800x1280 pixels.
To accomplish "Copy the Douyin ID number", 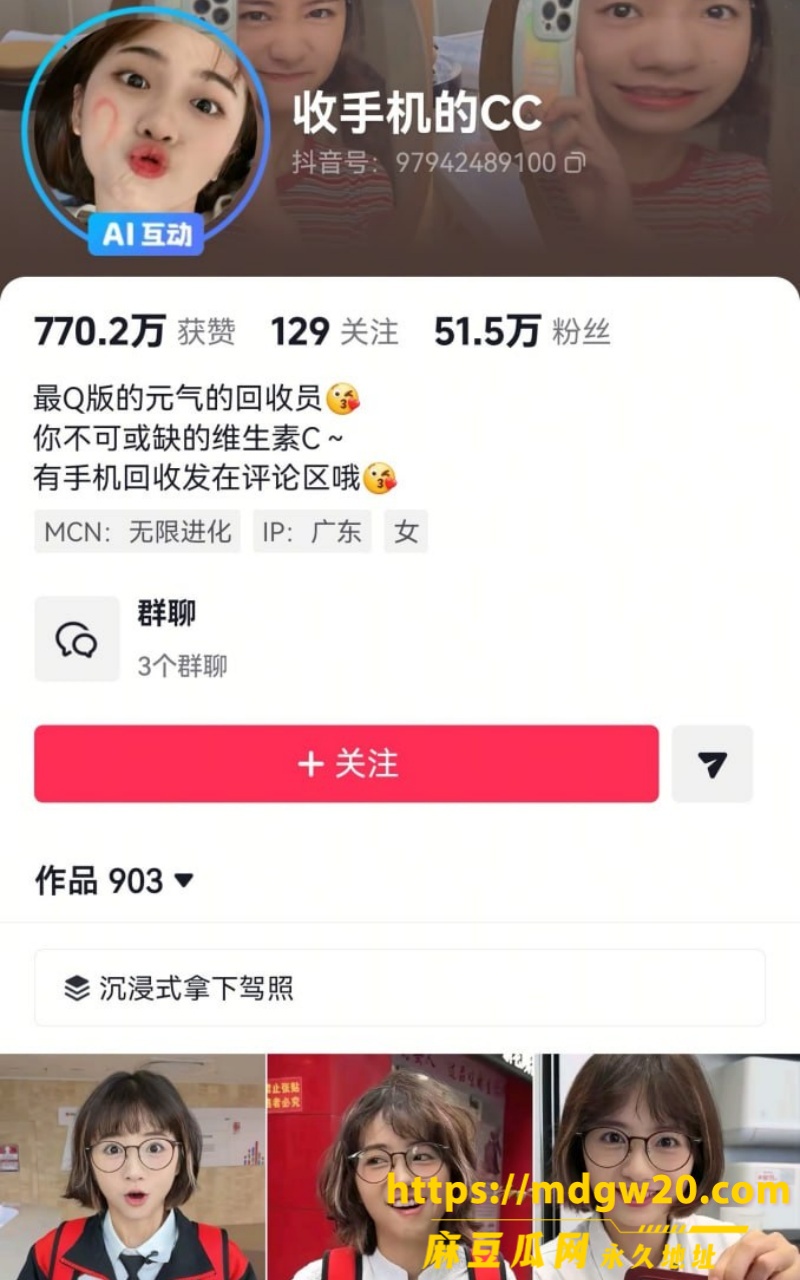I will pyautogui.click(x=575, y=163).
